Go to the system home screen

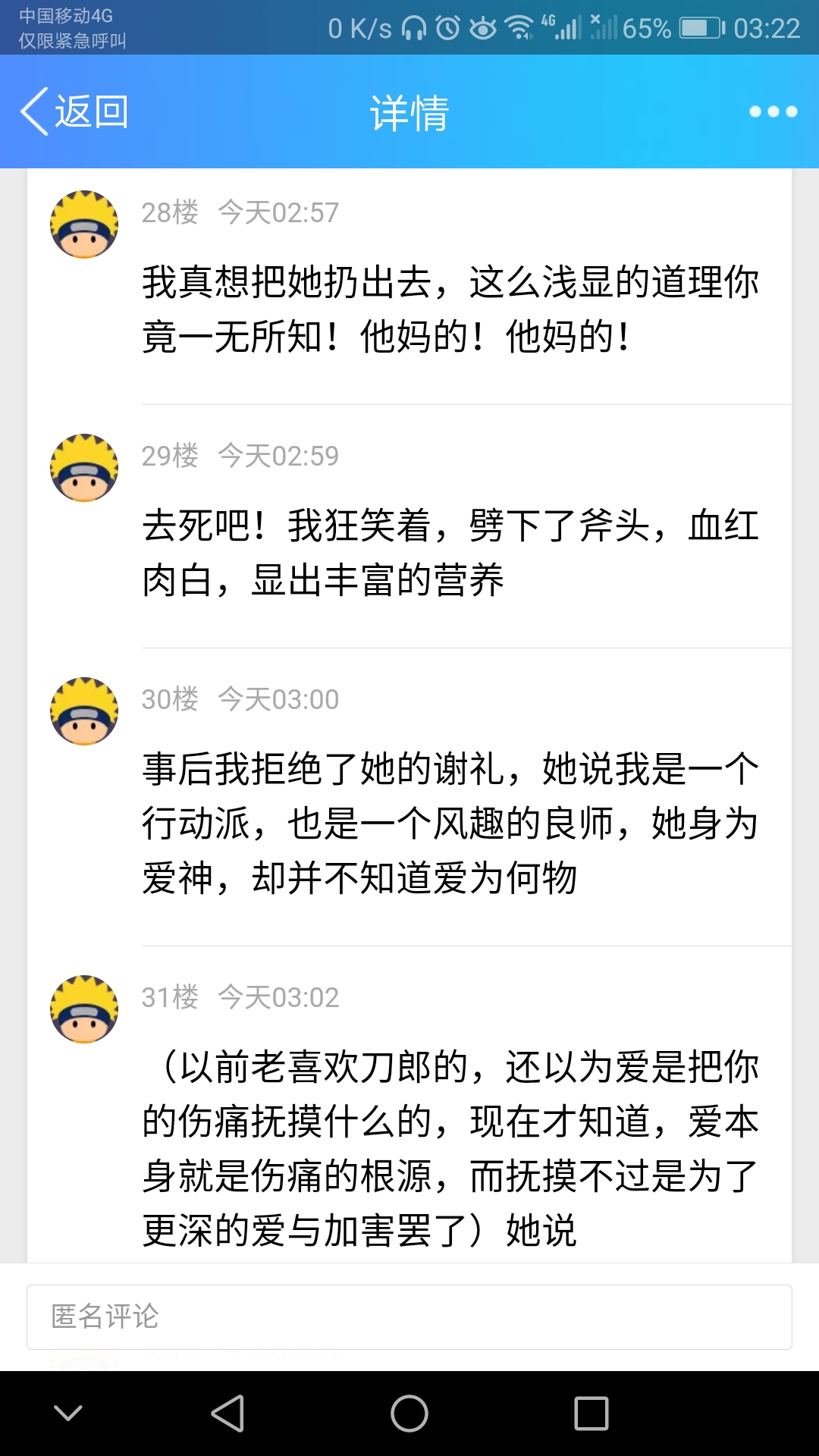click(x=409, y=1414)
